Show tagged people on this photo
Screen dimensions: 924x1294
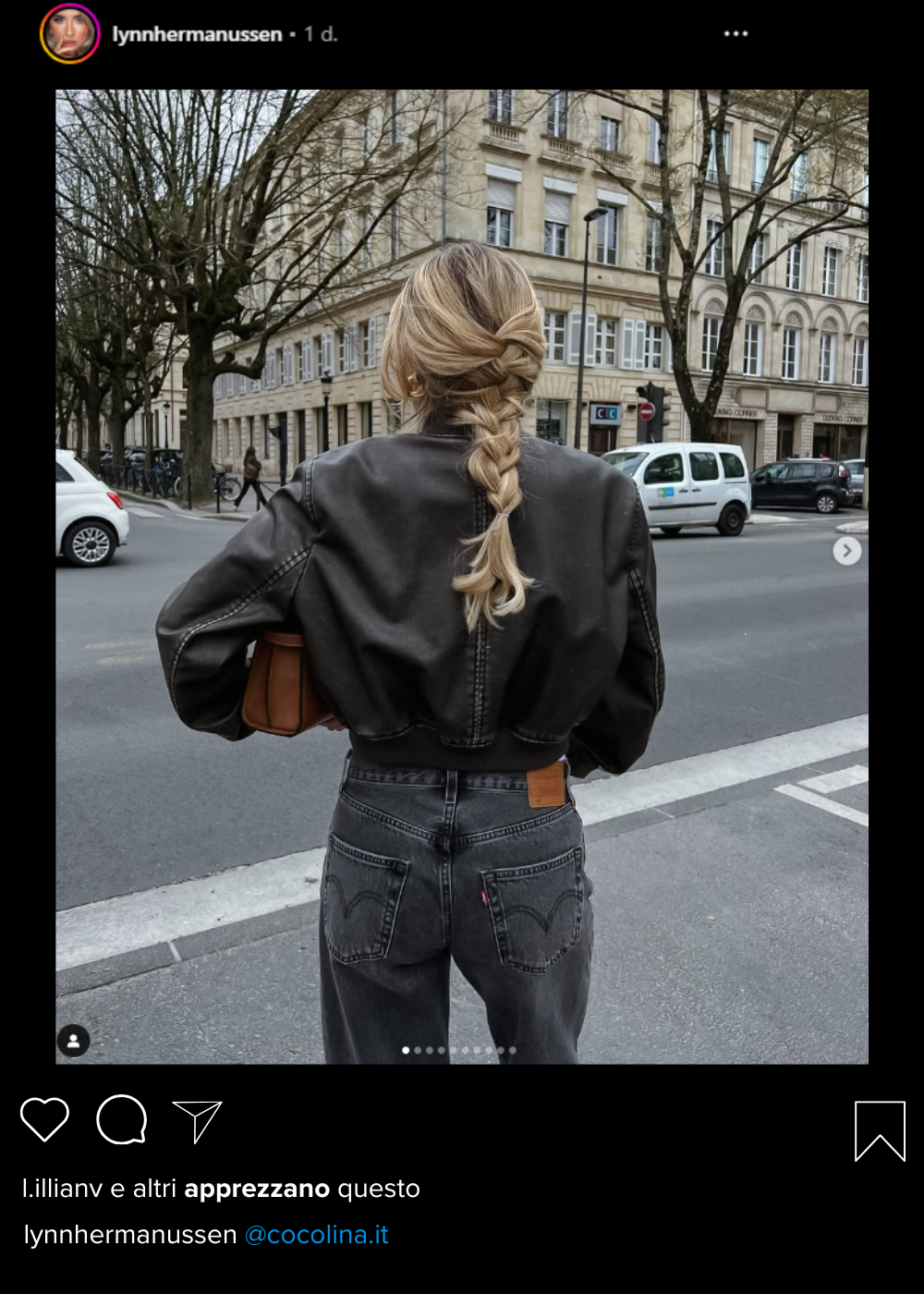point(73,1040)
